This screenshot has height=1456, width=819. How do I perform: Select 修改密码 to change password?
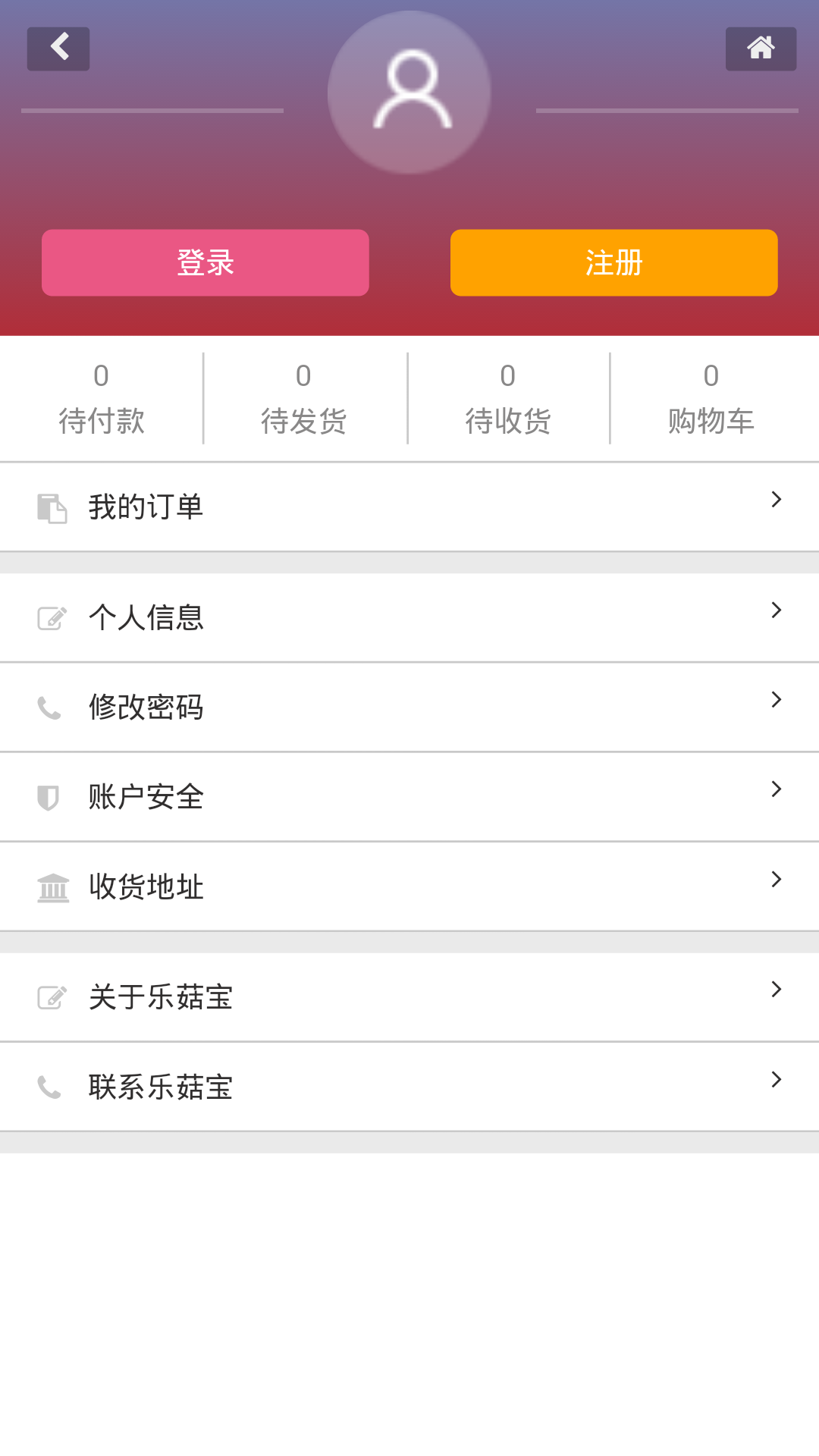pyautogui.click(x=409, y=707)
